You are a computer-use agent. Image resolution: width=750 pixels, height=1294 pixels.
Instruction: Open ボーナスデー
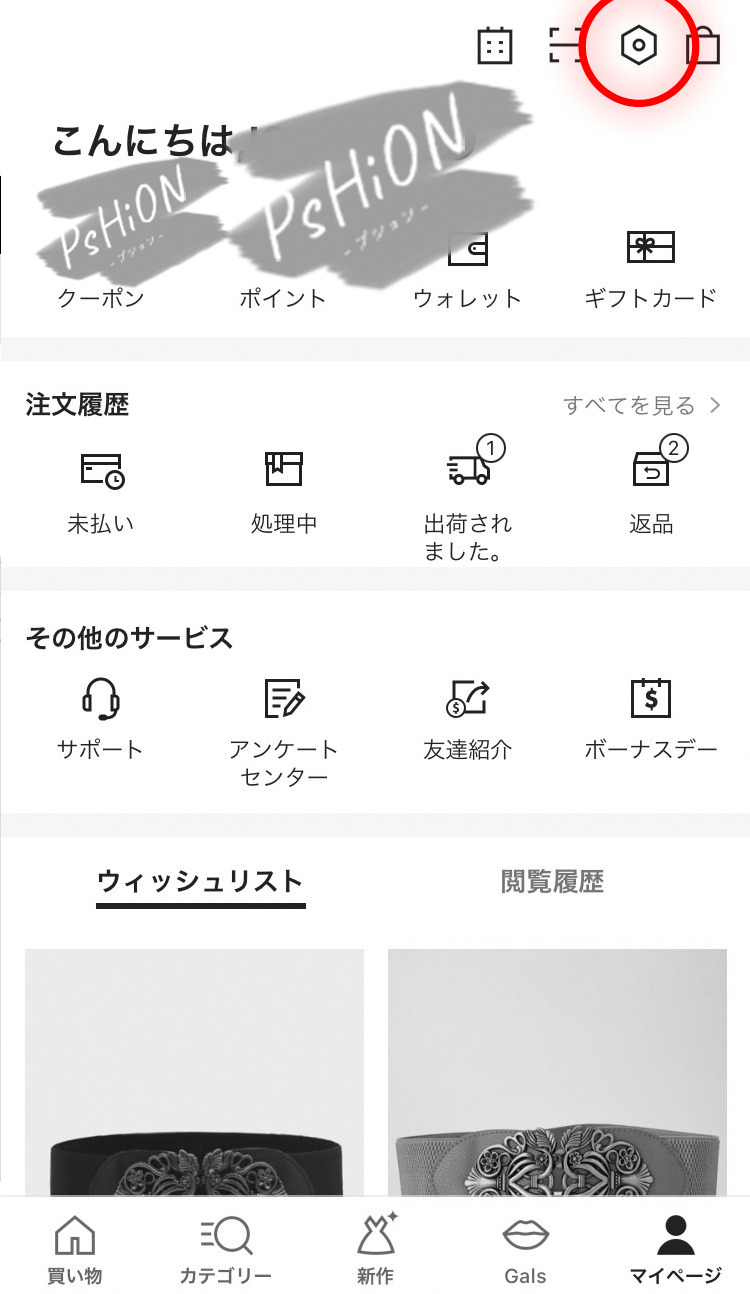coord(651,719)
